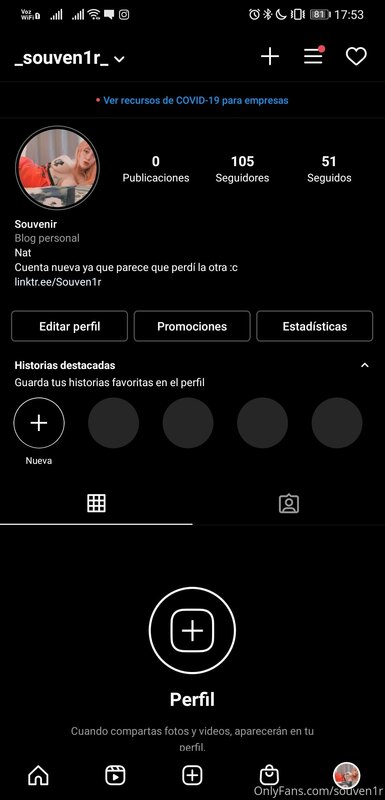Screen dimensions: 385x800
Task: Open the linktr.ee/Souven1r link
Action: [x=58, y=282]
